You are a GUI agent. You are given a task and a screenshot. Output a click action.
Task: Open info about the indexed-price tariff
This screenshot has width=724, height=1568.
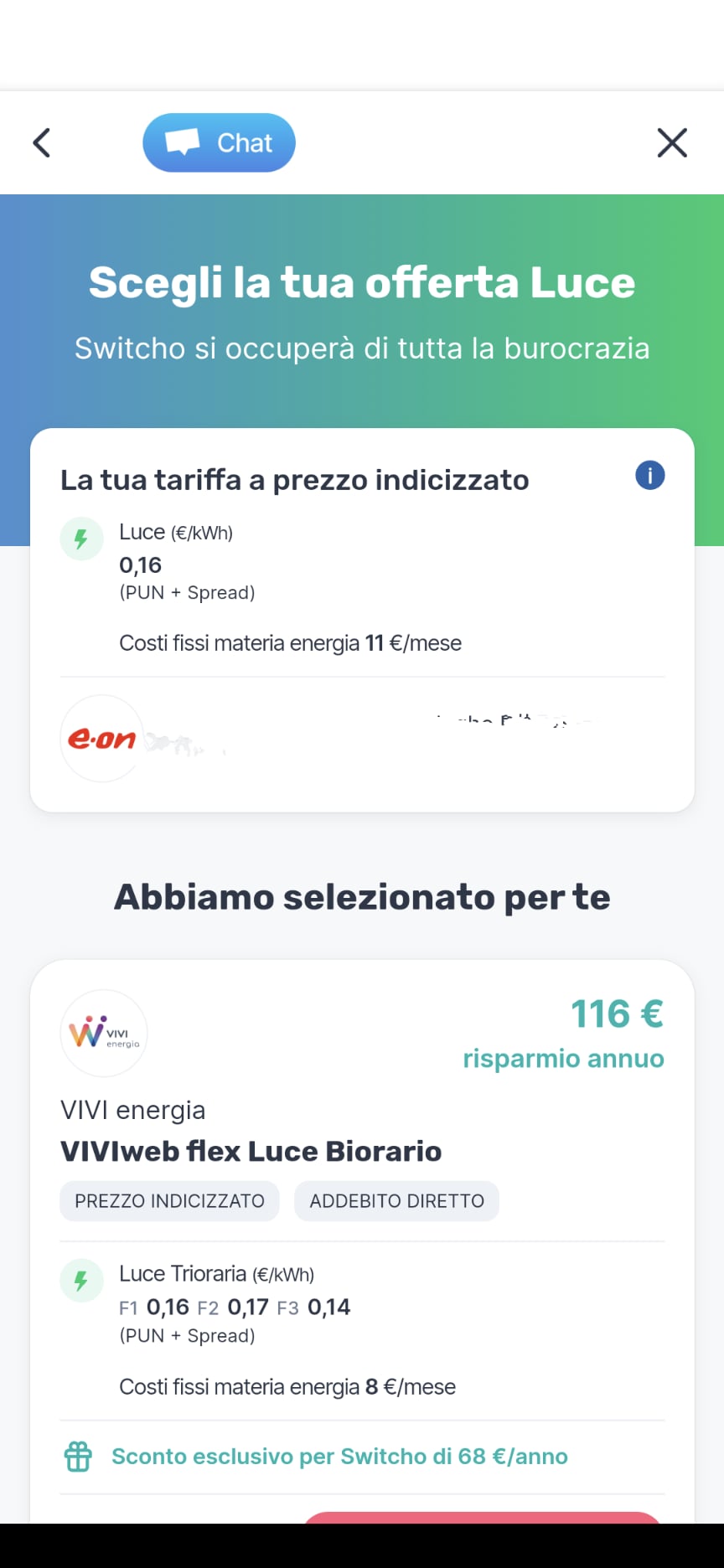(x=649, y=476)
